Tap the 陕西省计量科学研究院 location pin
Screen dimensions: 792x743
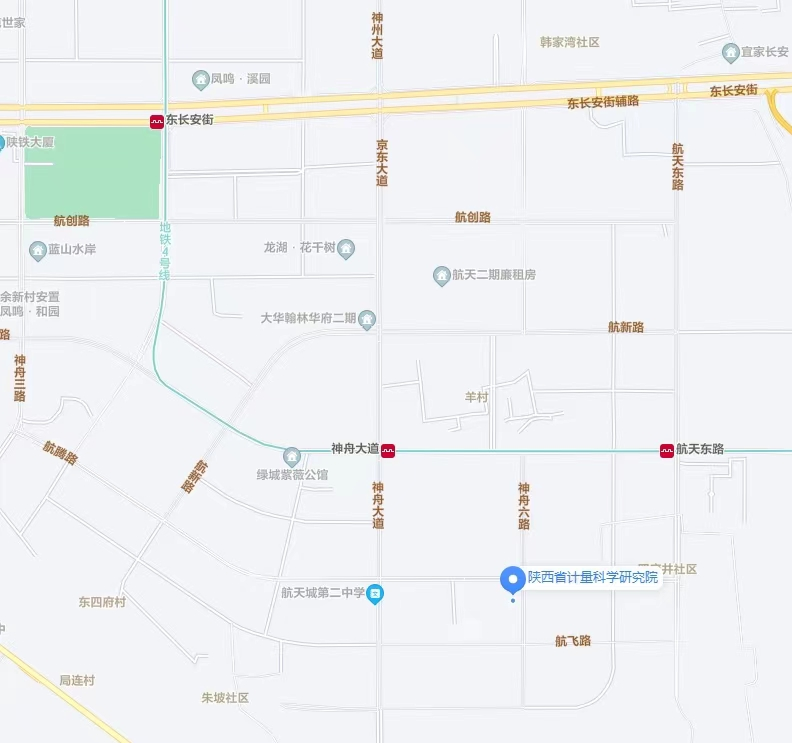[512, 578]
